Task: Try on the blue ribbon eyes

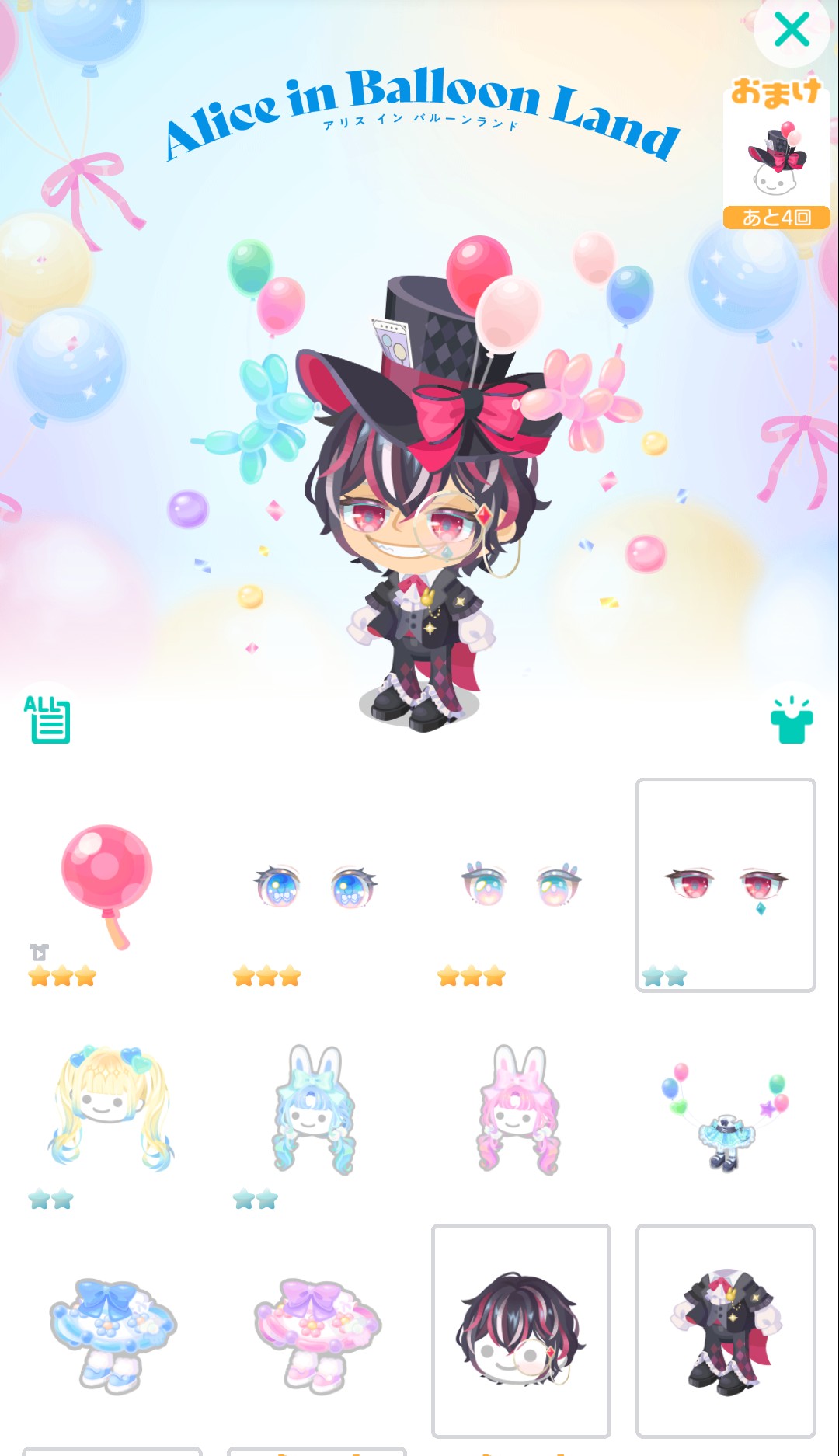Action: click(x=315, y=886)
